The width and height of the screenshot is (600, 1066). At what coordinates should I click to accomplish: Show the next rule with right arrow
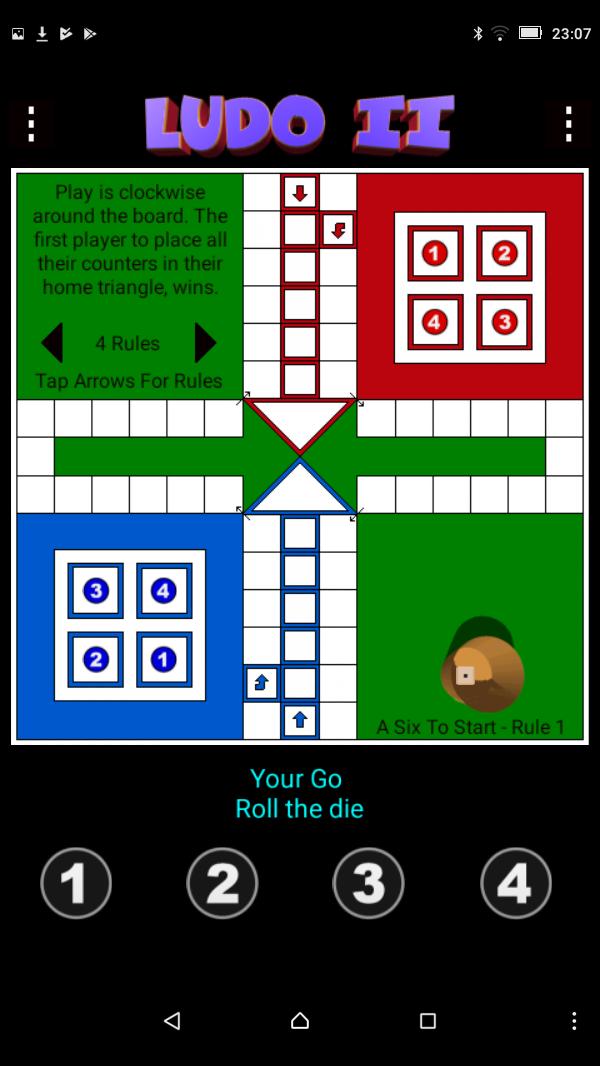point(205,343)
